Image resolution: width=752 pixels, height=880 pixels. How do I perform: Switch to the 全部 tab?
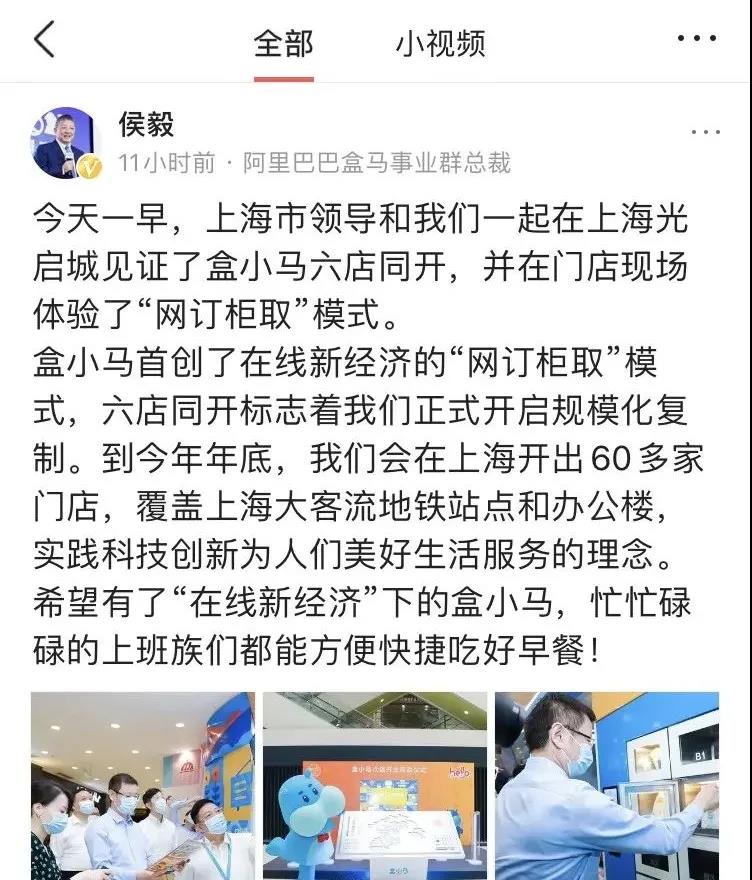pyautogui.click(x=283, y=43)
